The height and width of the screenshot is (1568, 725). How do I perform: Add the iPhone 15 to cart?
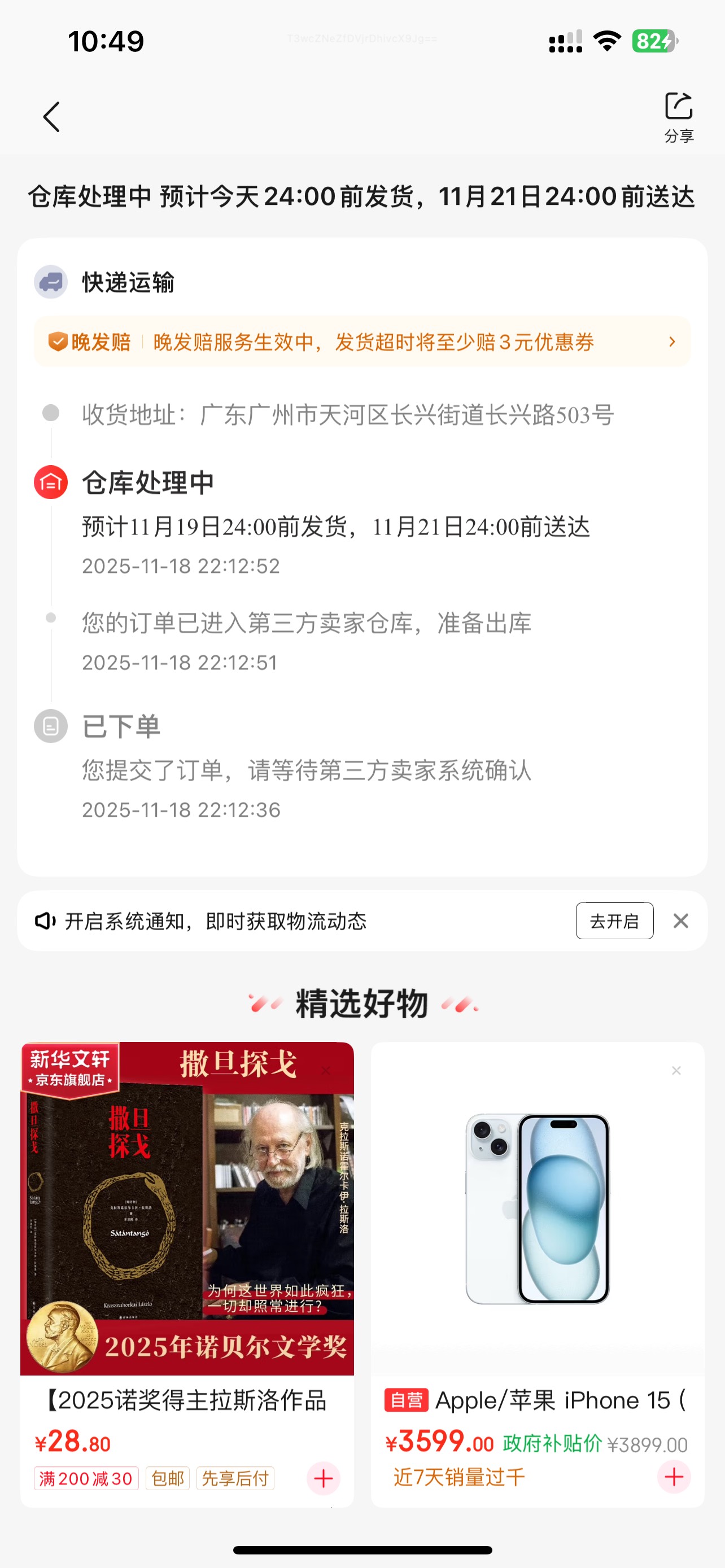674,1477
